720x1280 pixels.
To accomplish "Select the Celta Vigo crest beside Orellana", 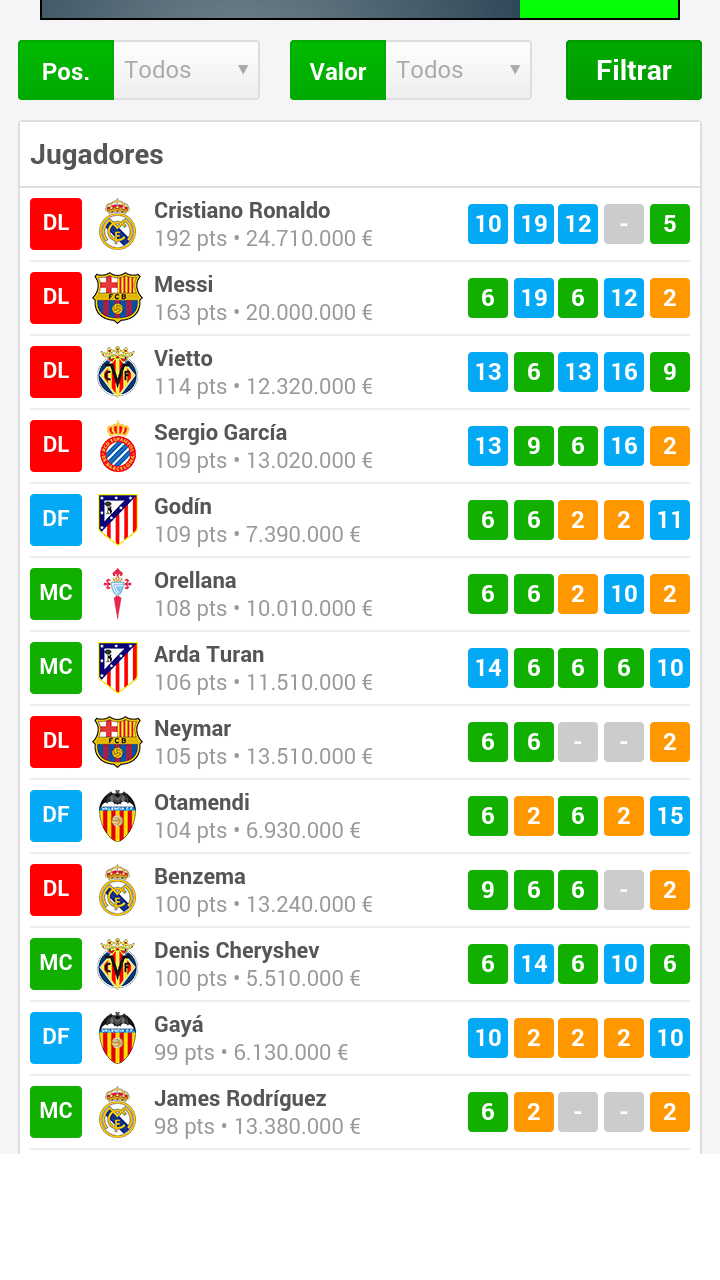I will point(117,594).
